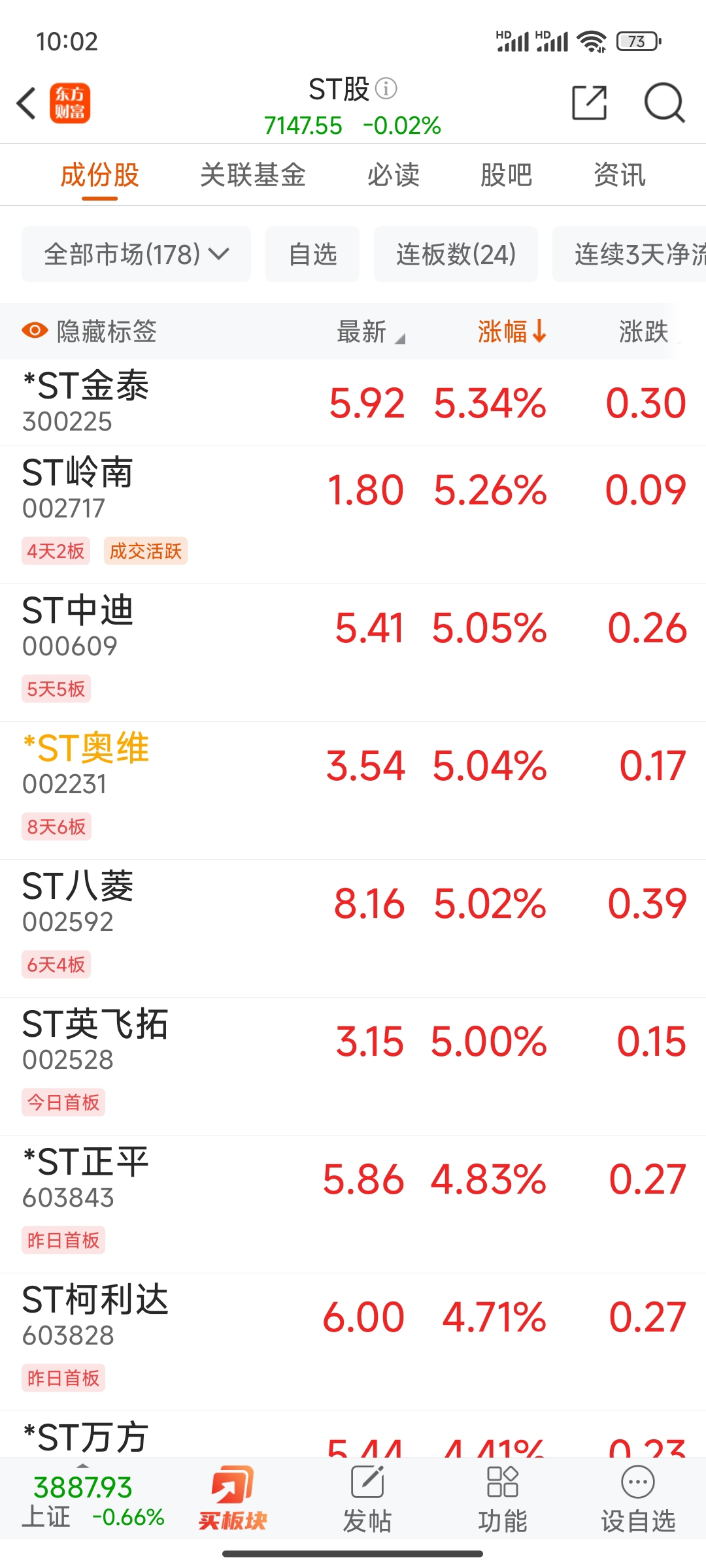Select the 自选 filter chip
Image resolution: width=706 pixels, height=1568 pixels.
pyautogui.click(x=312, y=254)
